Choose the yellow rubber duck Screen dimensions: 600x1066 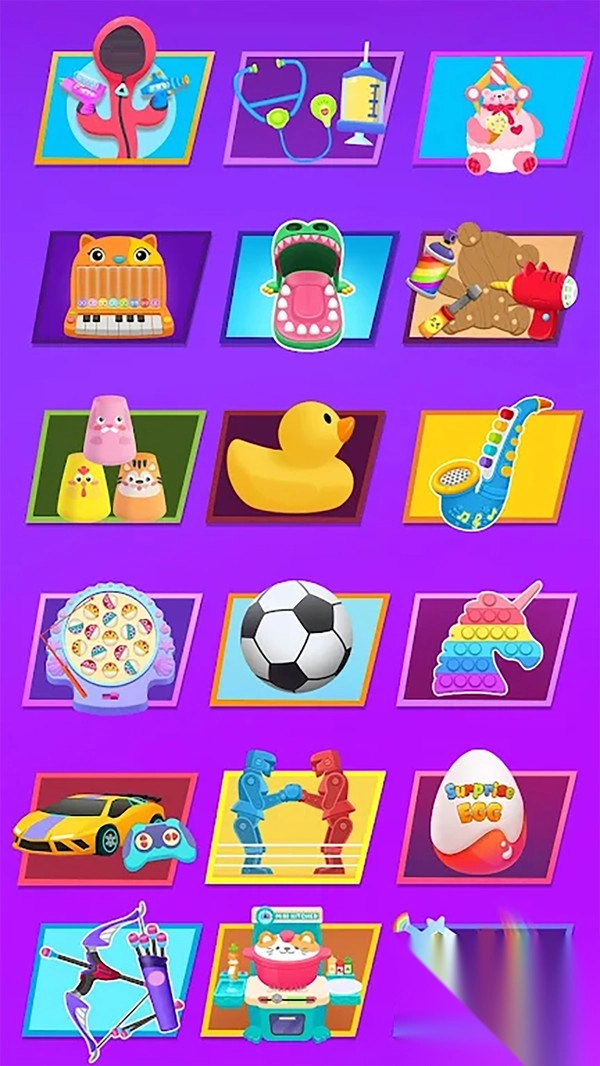(x=295, y=463)
